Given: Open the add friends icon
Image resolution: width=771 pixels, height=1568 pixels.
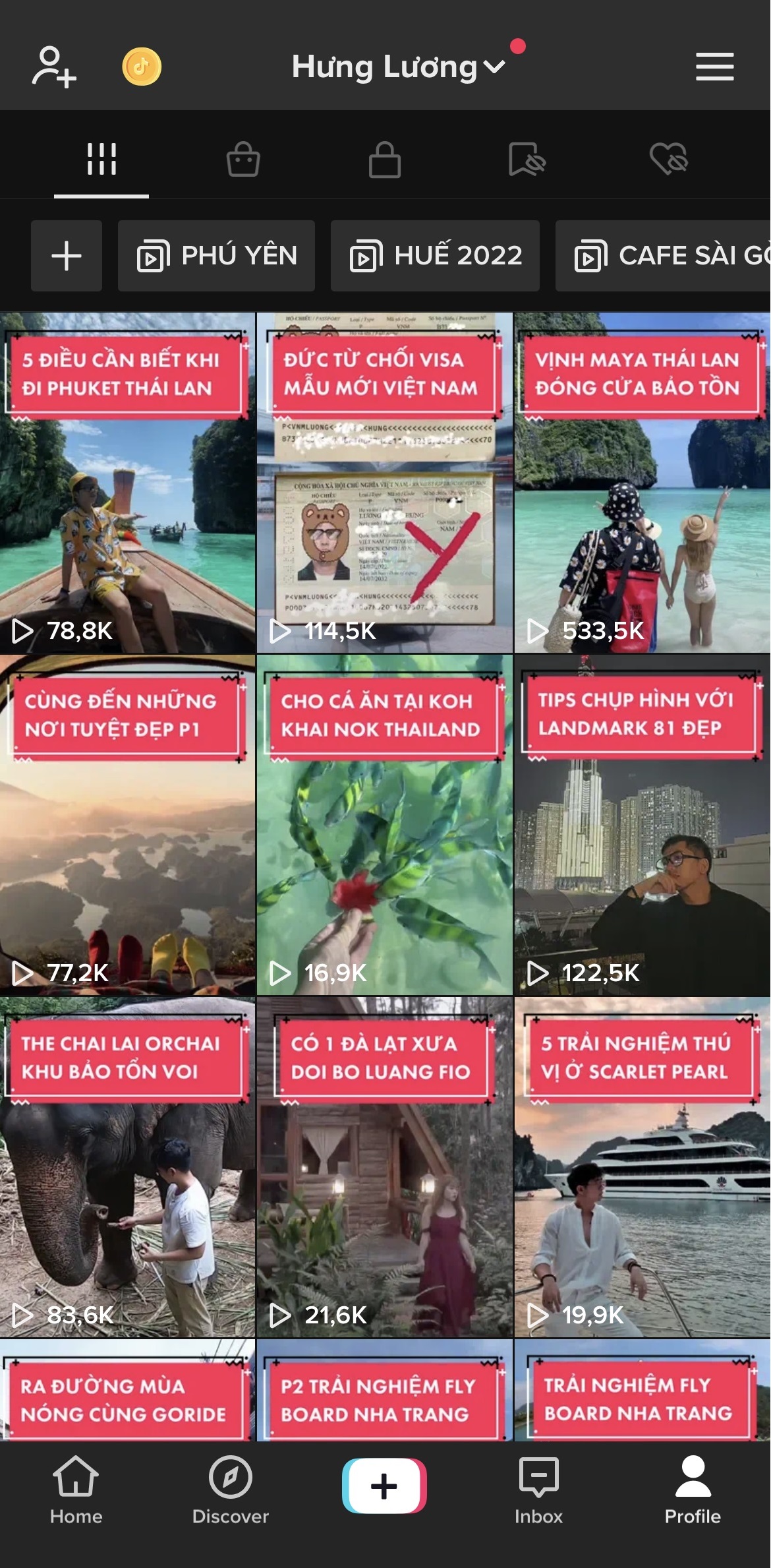Looking at the screenshot, I should click(54, 67).
